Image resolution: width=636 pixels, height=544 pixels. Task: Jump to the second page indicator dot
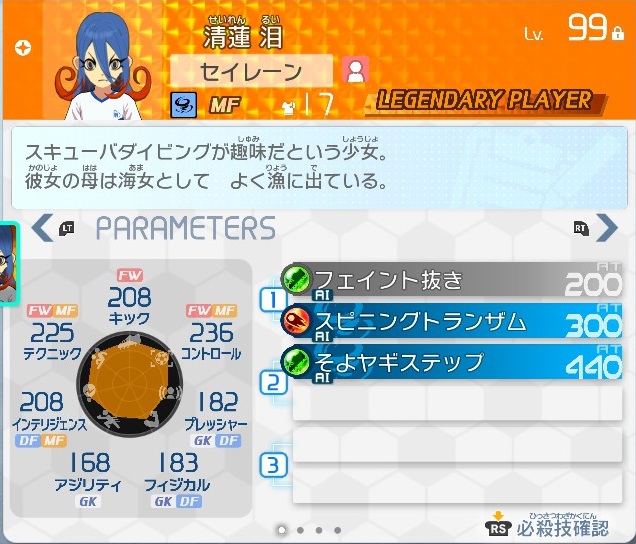[x=300, y=530]
